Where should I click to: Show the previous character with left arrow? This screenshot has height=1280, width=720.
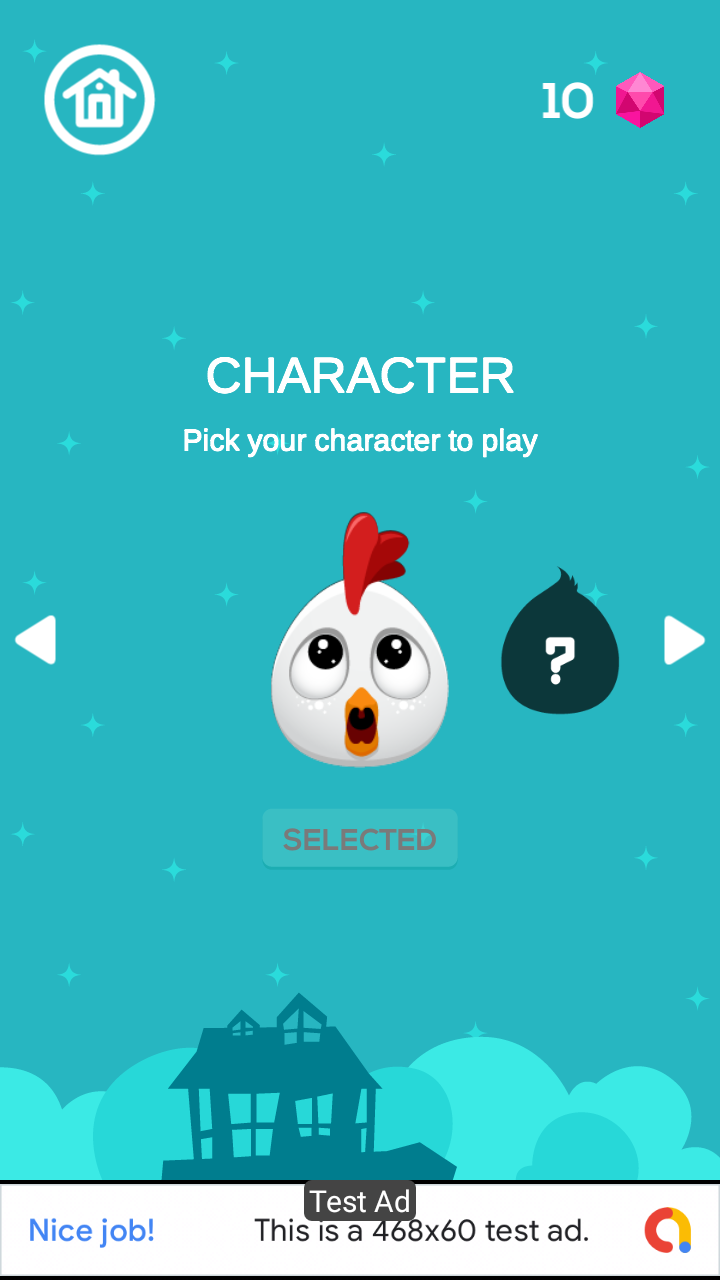click(x=35, y=640)
